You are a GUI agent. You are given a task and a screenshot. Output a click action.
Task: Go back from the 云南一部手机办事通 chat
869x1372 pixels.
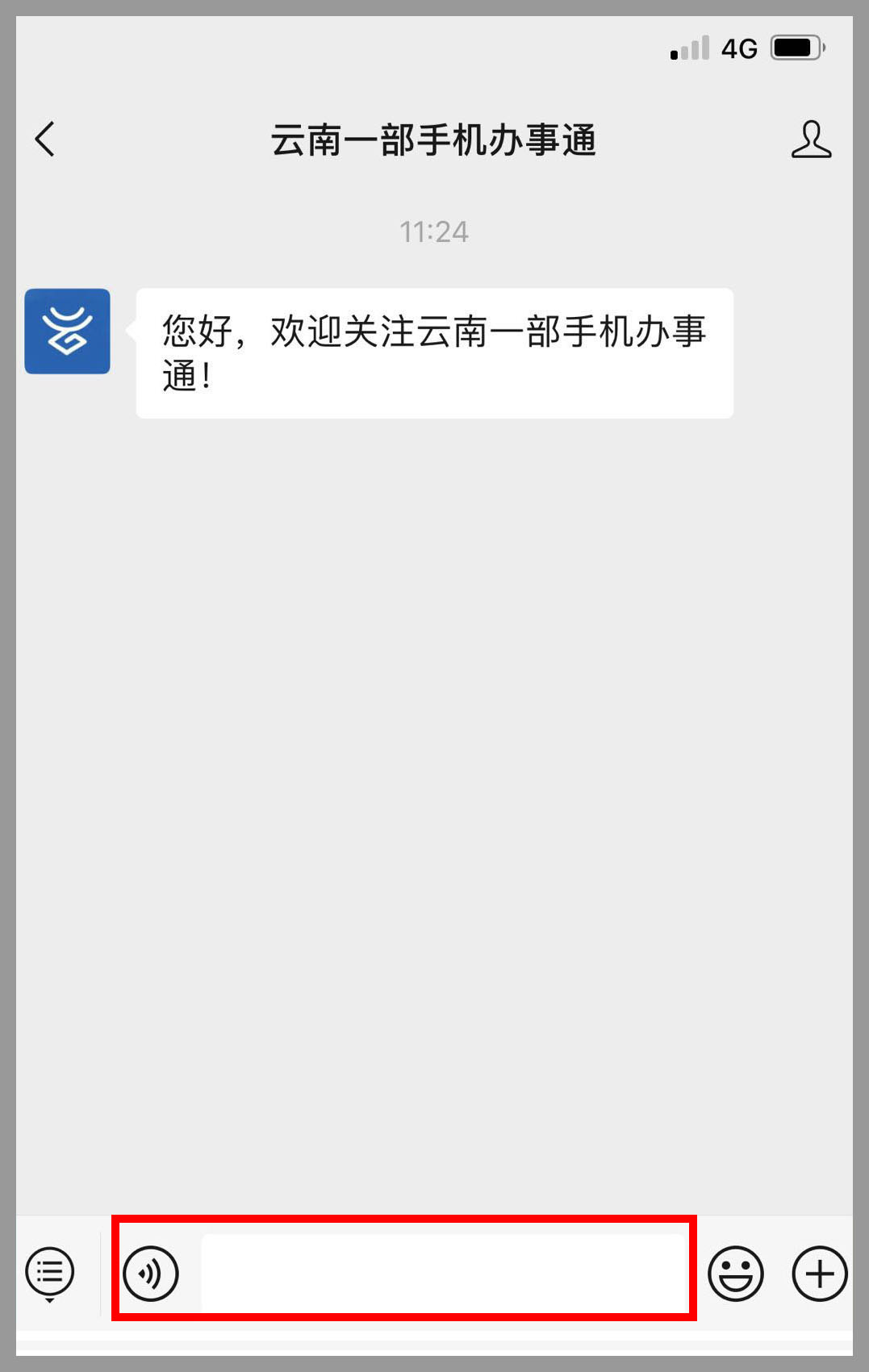pyautogui.click(x=46, y=139)
